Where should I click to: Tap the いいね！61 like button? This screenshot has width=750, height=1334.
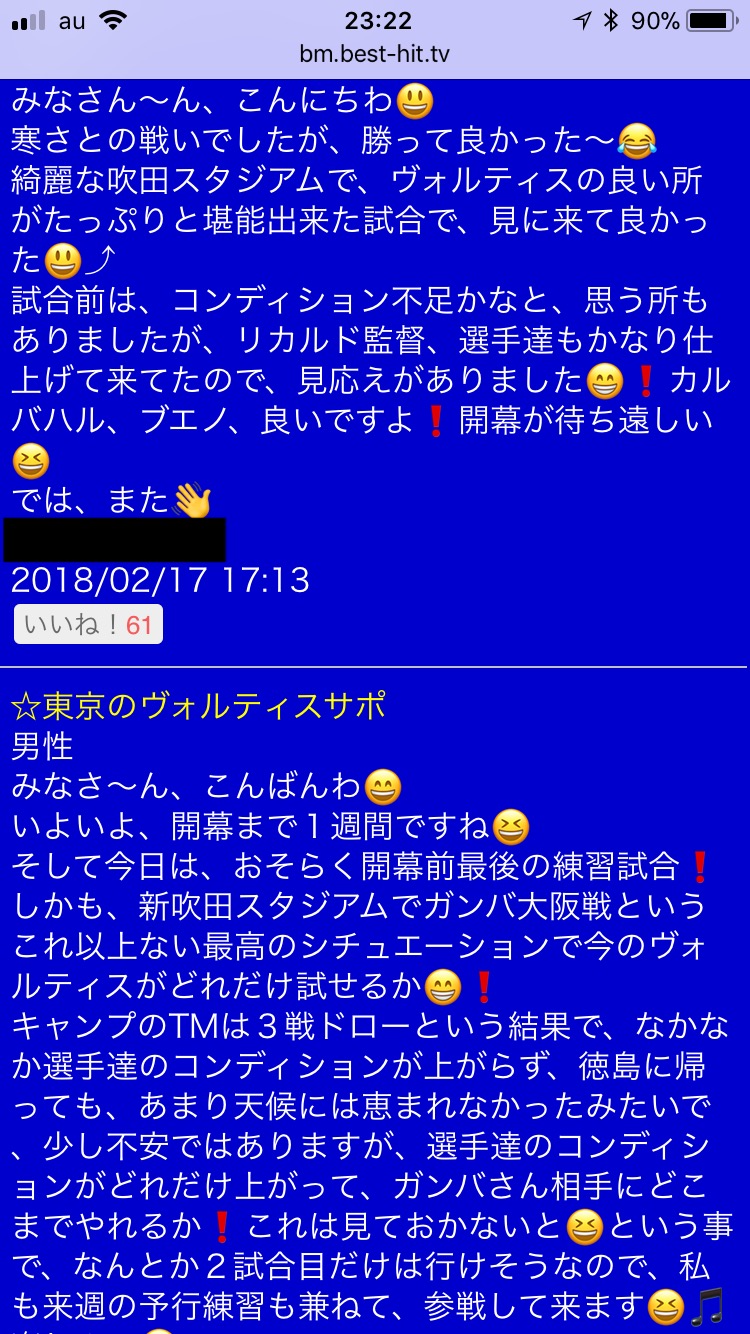[88, 625]
